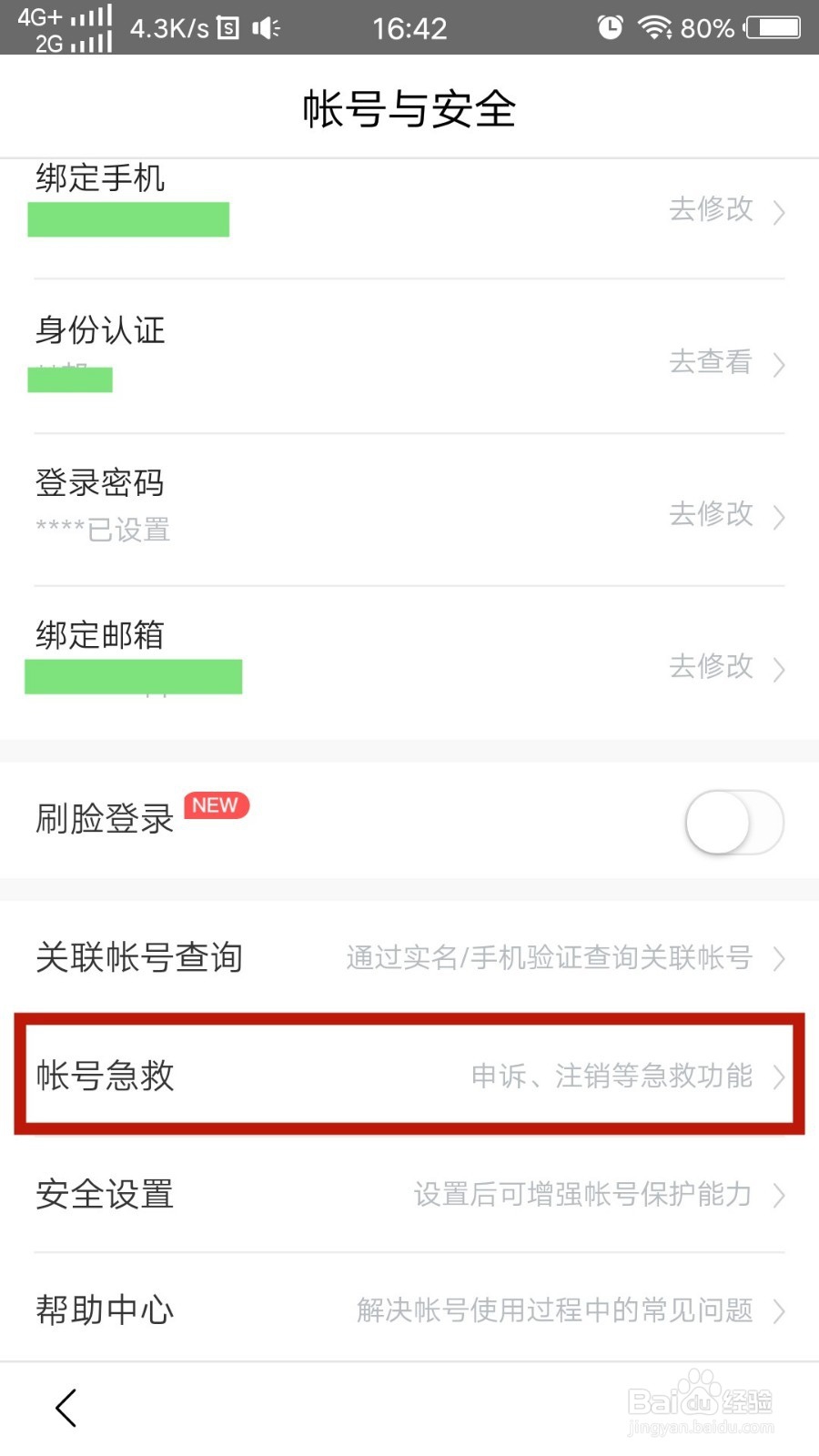Turn on 刷脸登录 using its slider switch

[733, 822]
